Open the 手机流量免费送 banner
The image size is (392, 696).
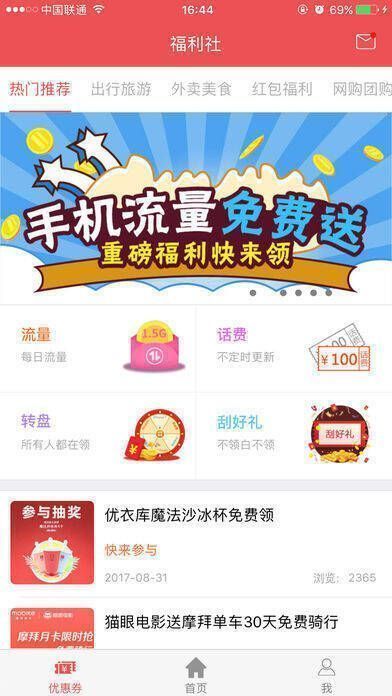(x=196, y=208)
